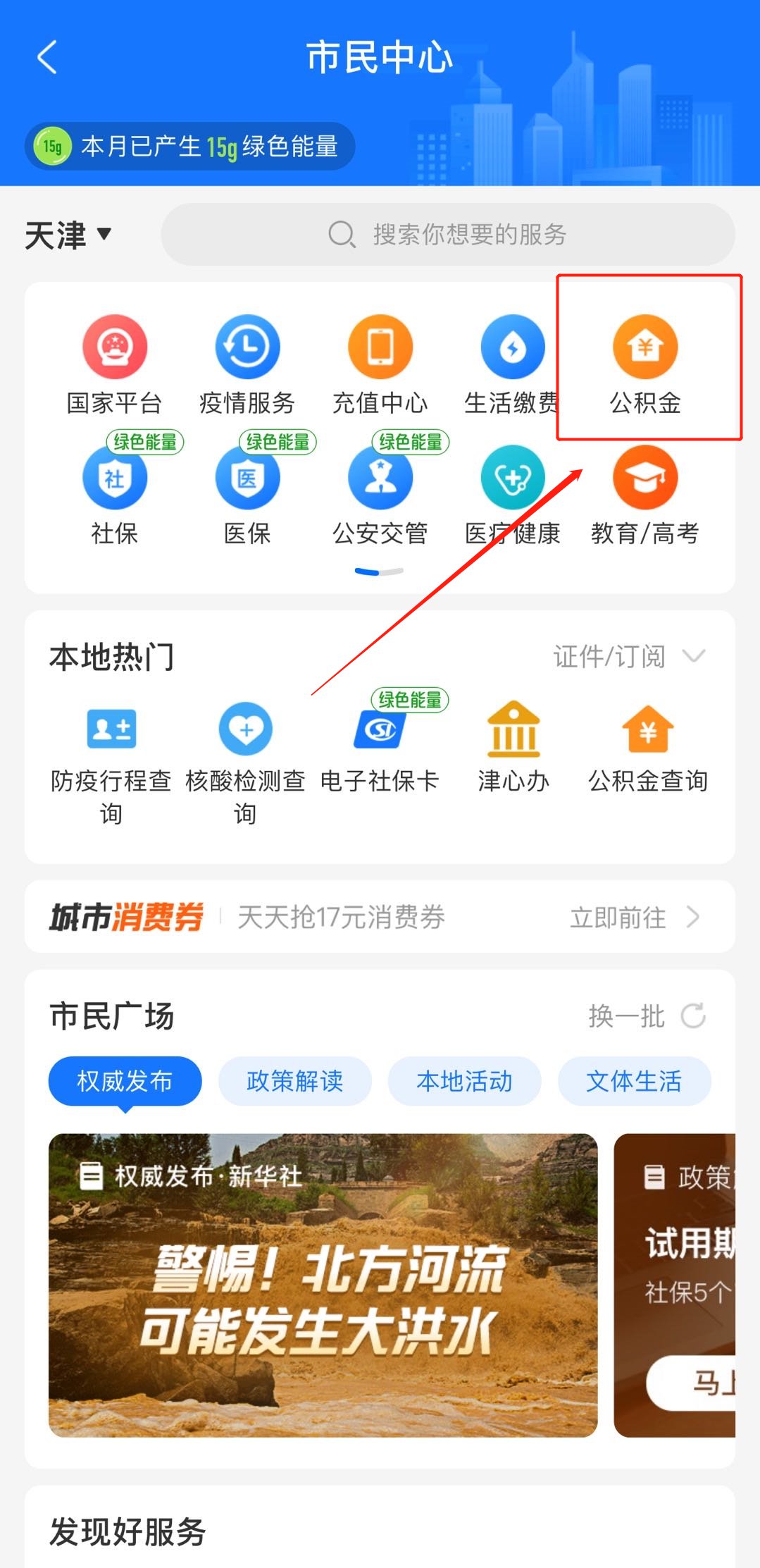The image size is (760, 1568).
Task: Open 公积金查询
Action: [648, 747]
